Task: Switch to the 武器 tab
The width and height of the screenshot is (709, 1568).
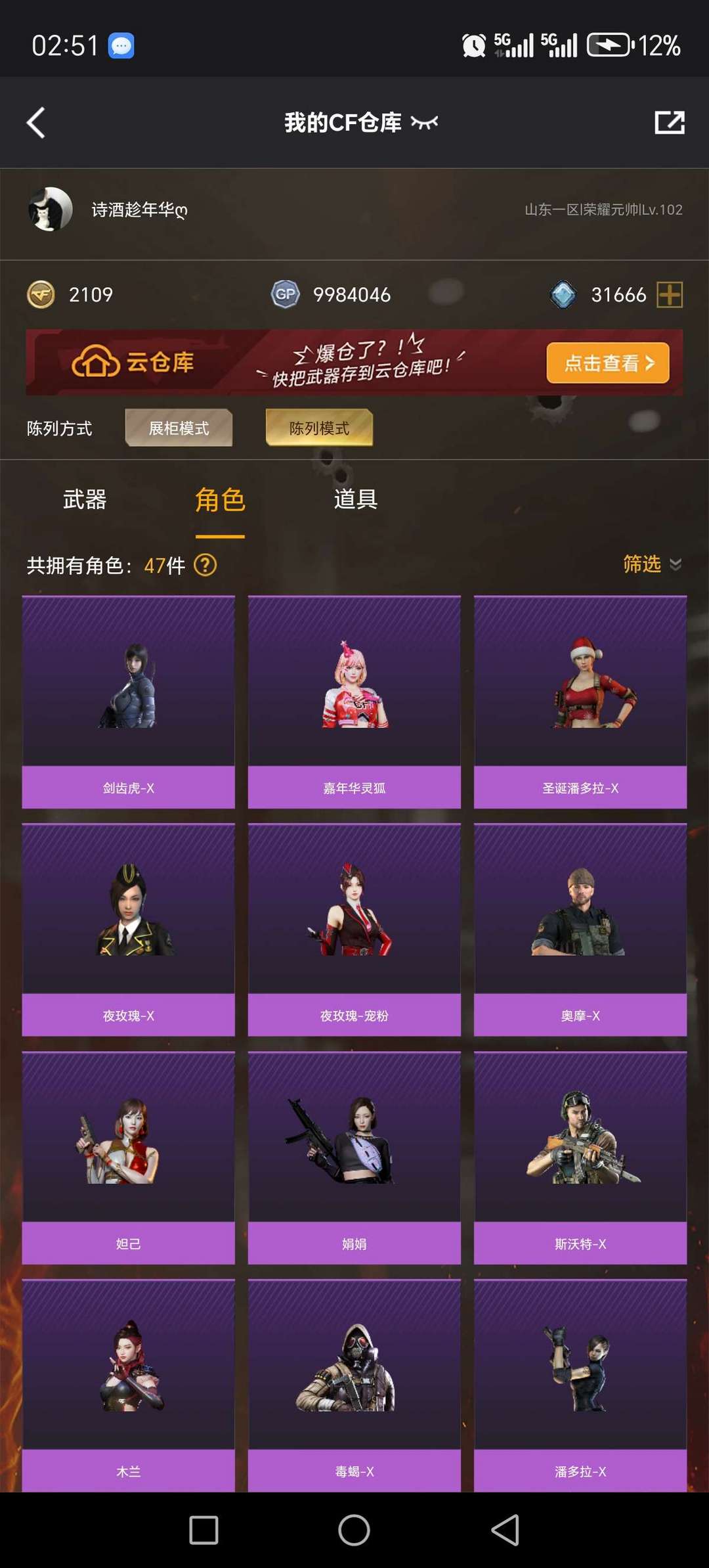Action: click(85, 499)
